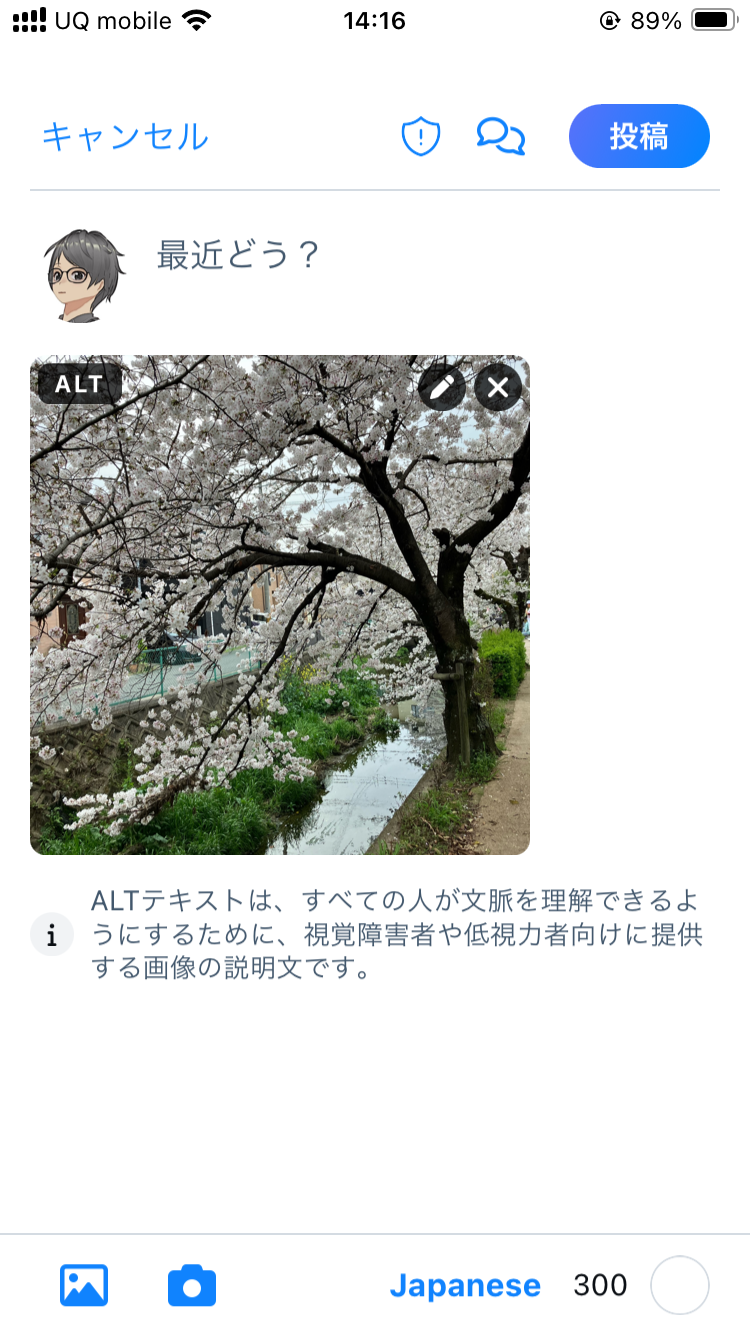This screenshot has width=750, height=1334.
Task: Open reply settings speech bubbles icon
Action: point(501,136)
